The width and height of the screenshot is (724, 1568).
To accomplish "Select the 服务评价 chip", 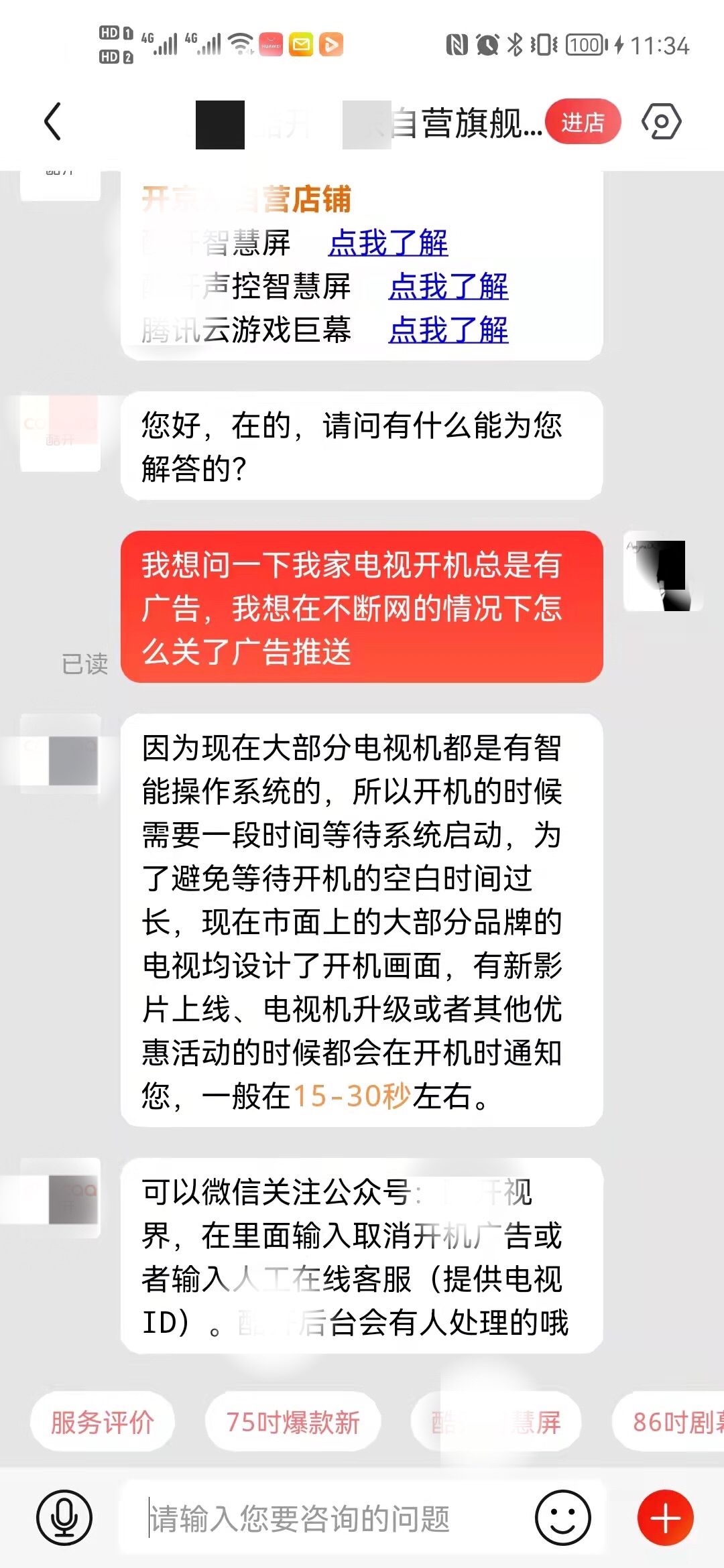I will tap(103, 1422).
